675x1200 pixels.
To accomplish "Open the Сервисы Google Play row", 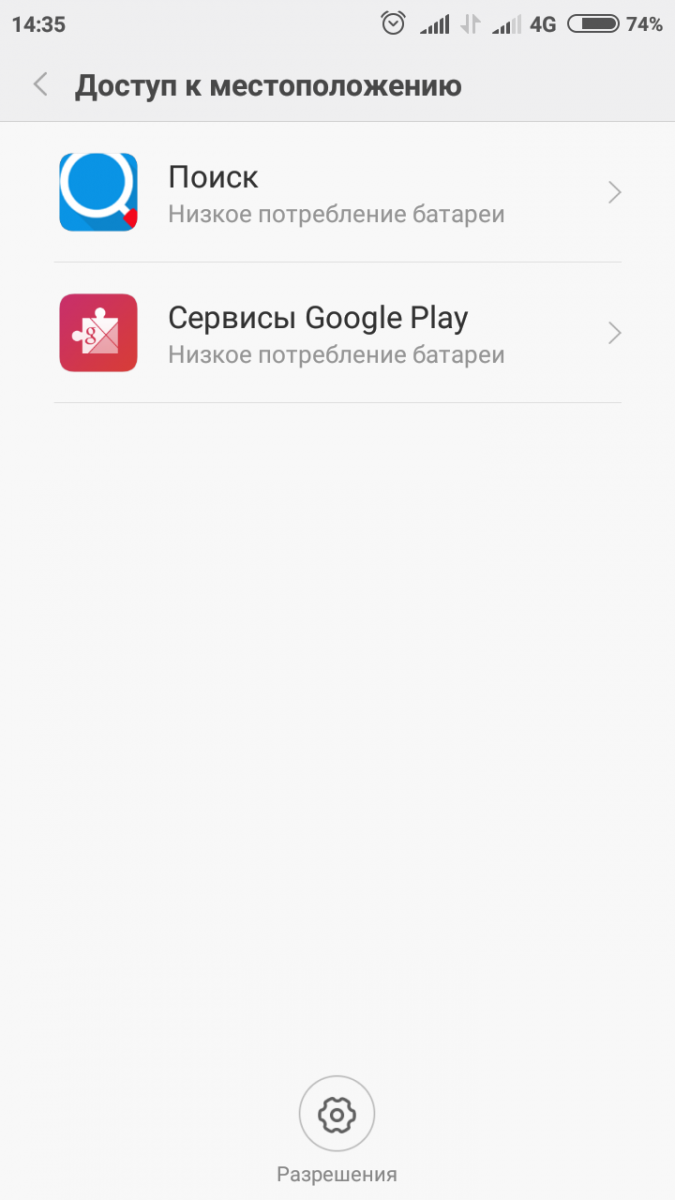I will click(337, 333).
